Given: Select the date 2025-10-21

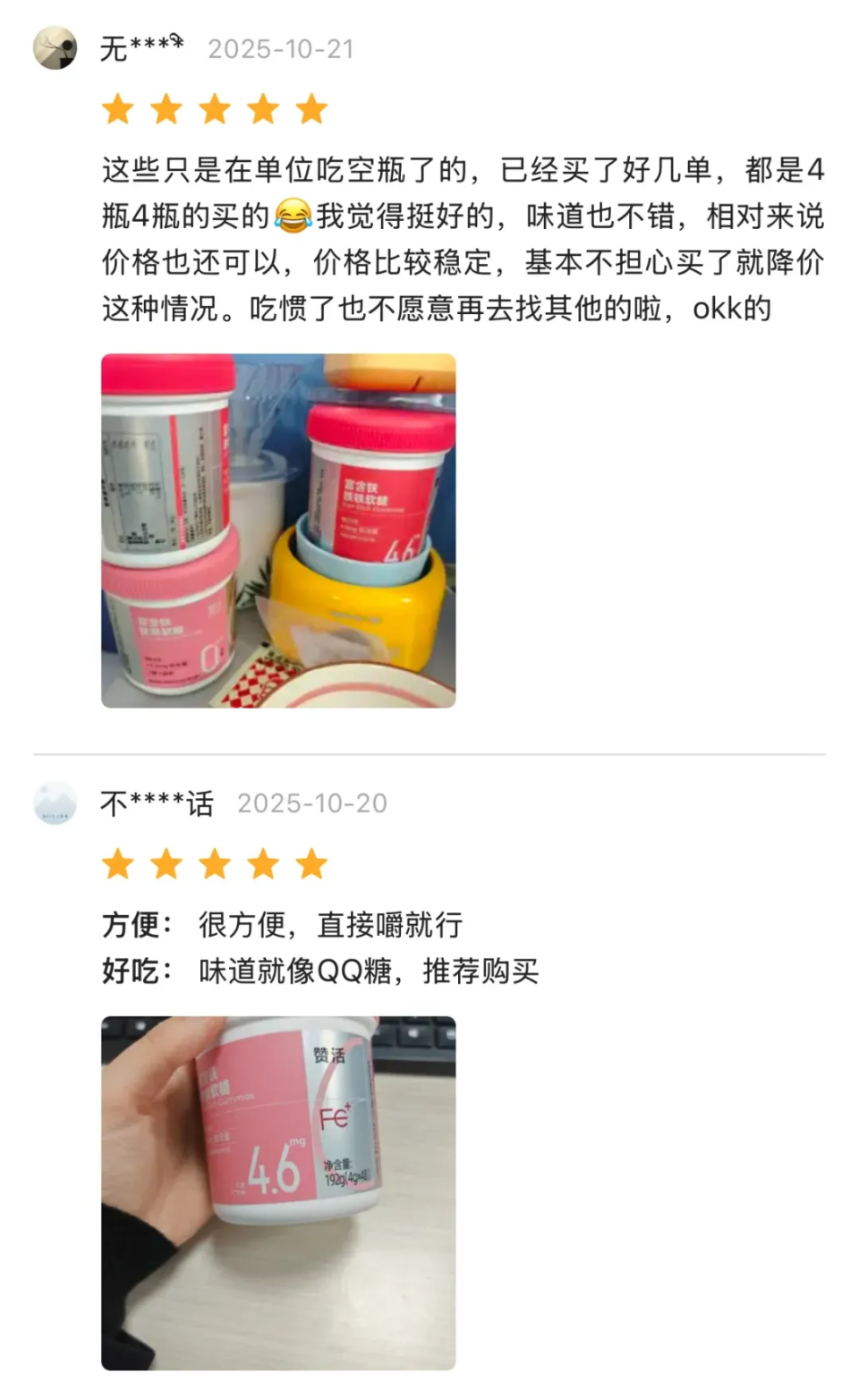Looking at the screenshot, I should coord(280,48).
